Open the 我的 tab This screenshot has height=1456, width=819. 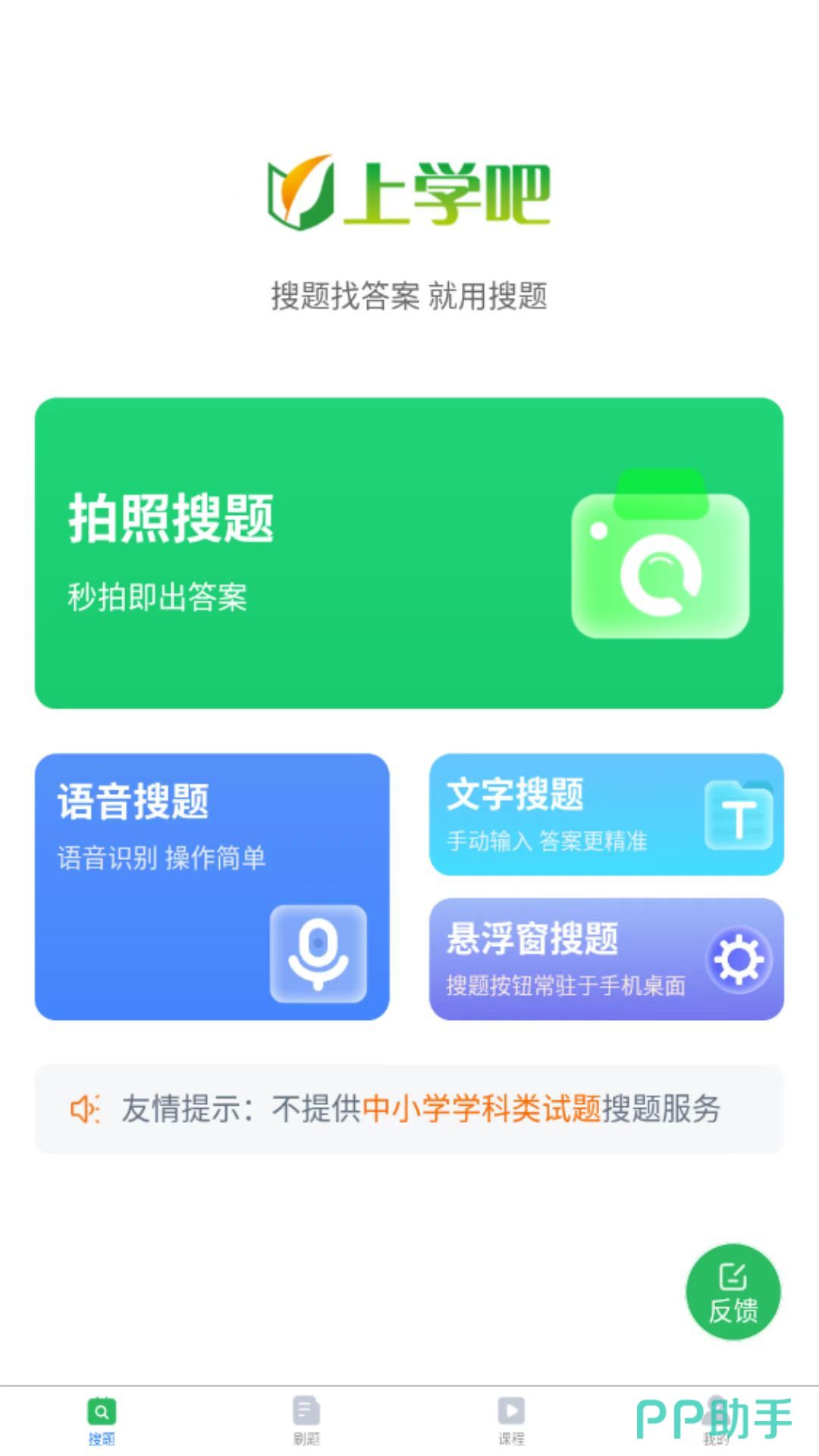716,1420
